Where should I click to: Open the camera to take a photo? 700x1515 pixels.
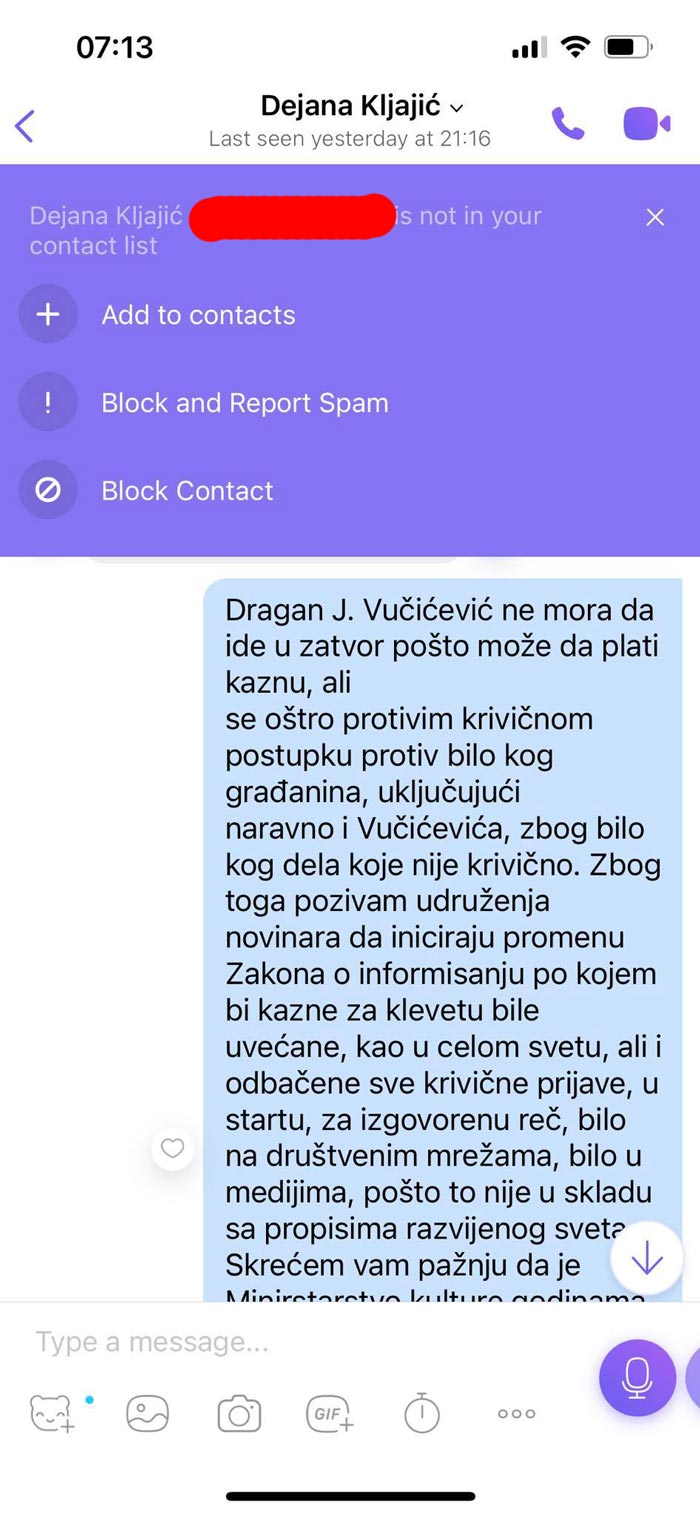[239, 1414]
